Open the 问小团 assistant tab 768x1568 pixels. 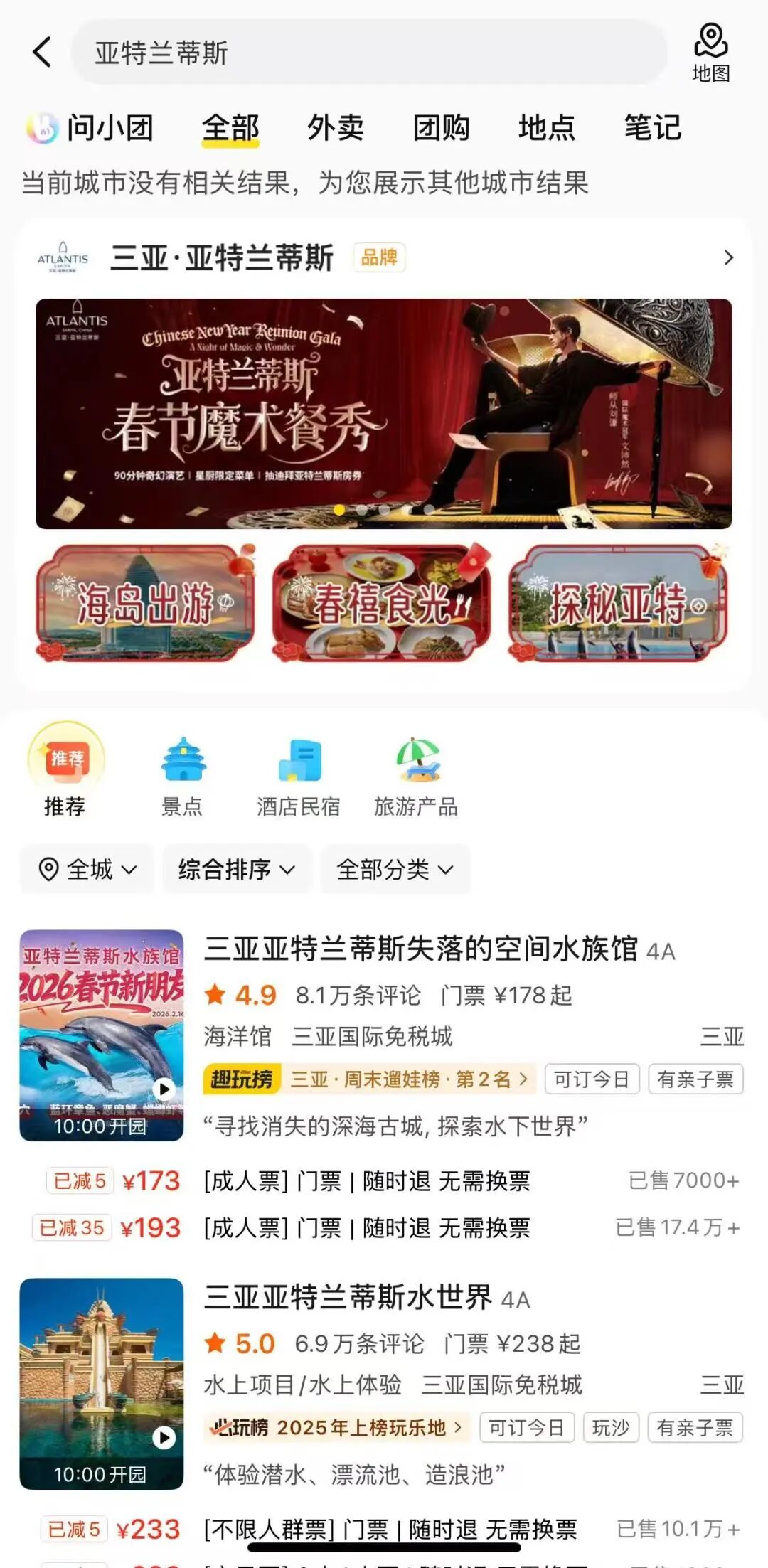click(x=90, y=128)
